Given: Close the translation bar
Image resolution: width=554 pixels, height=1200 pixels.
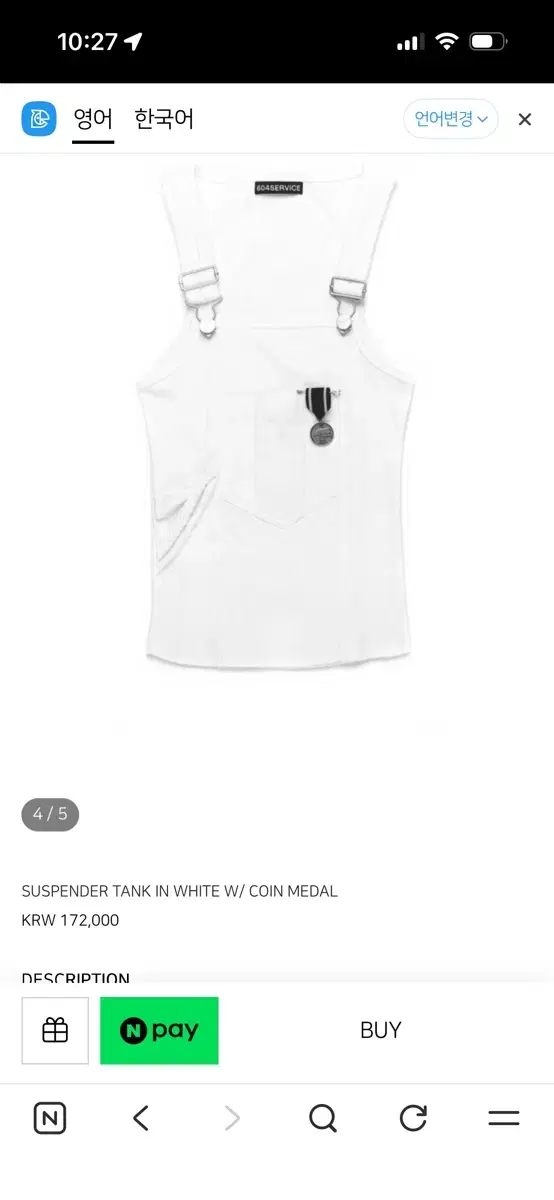Looking at the screenshot, I should coord(525,119).
